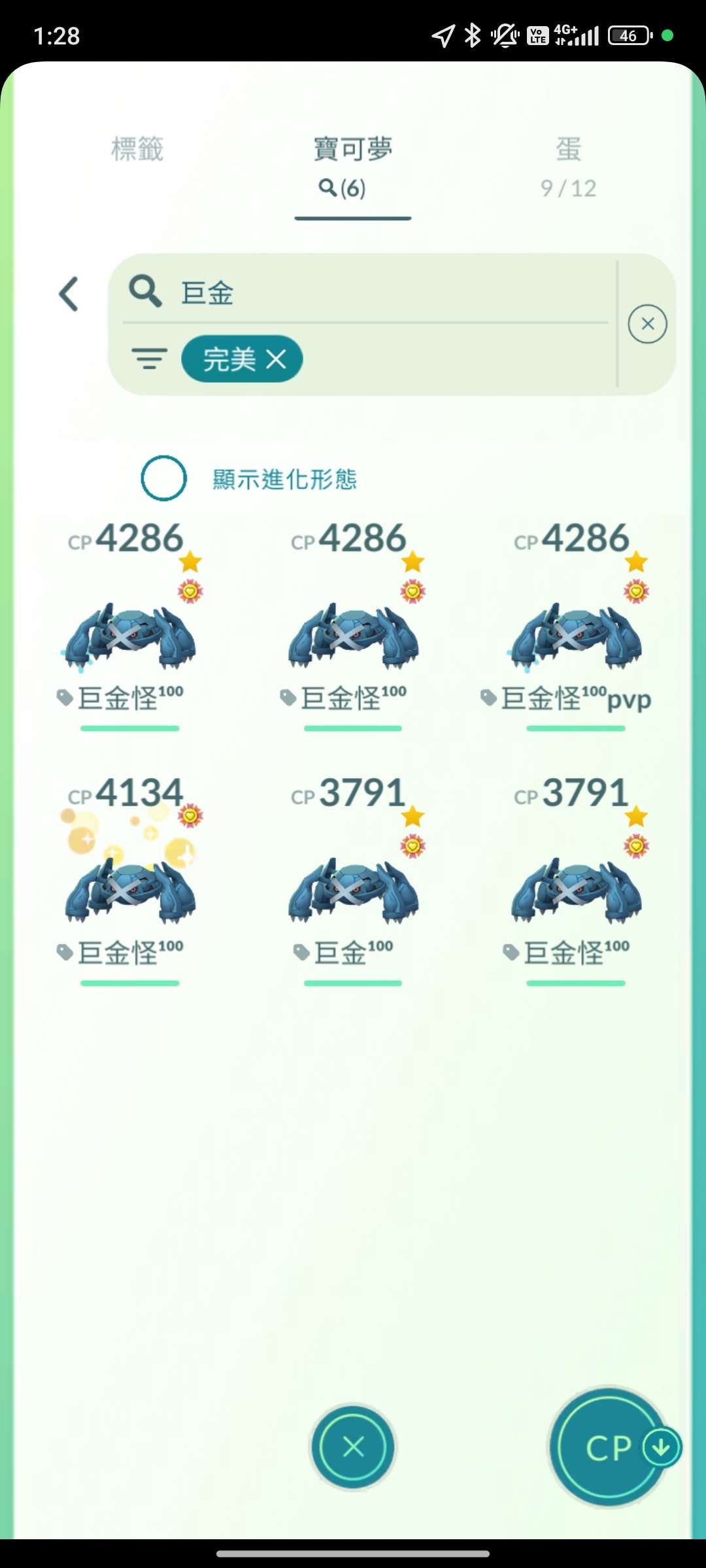Tap the search field containing 巨金
Image resolution: width=706 pixels, height=1568 pixels.
[392, 292]
